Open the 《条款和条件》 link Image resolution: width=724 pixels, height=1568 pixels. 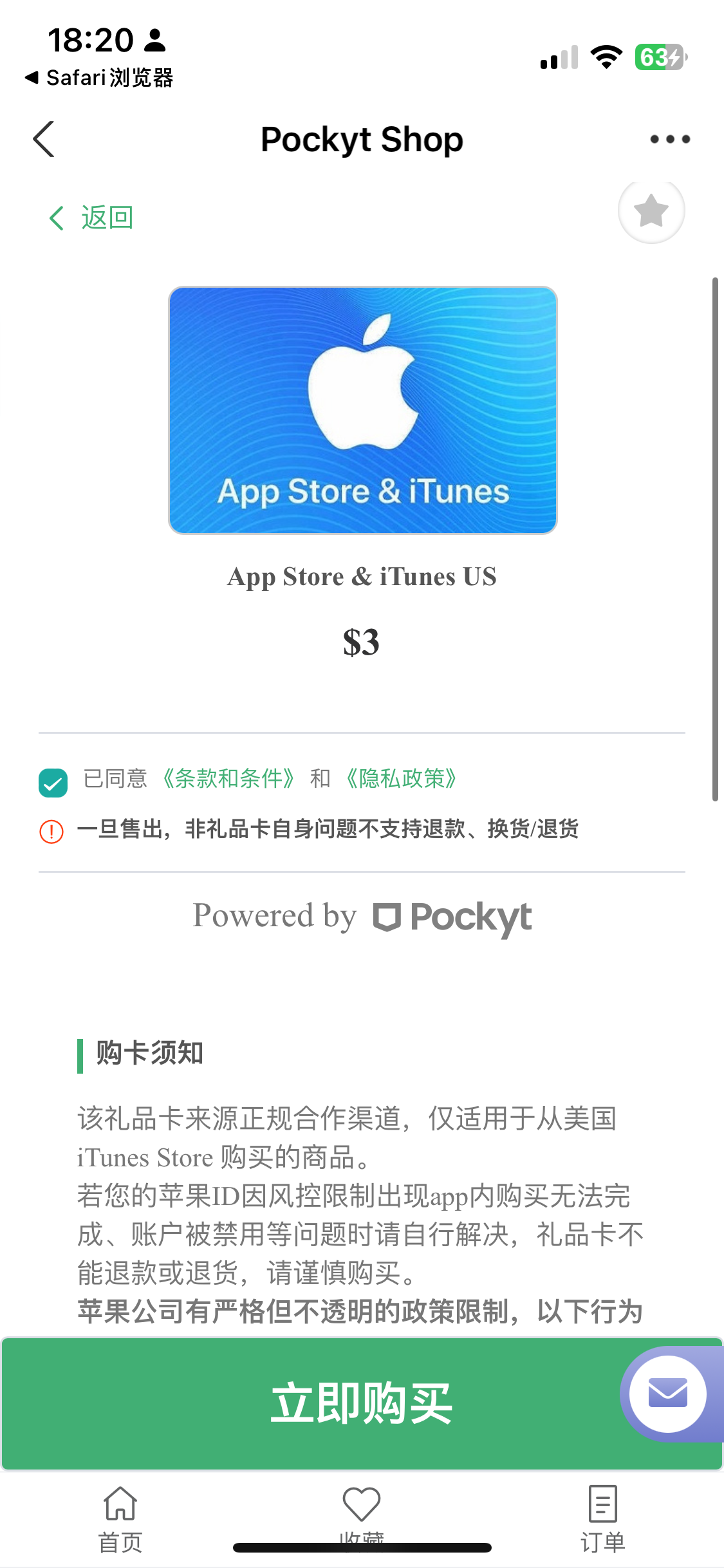[x=228, y=779]
